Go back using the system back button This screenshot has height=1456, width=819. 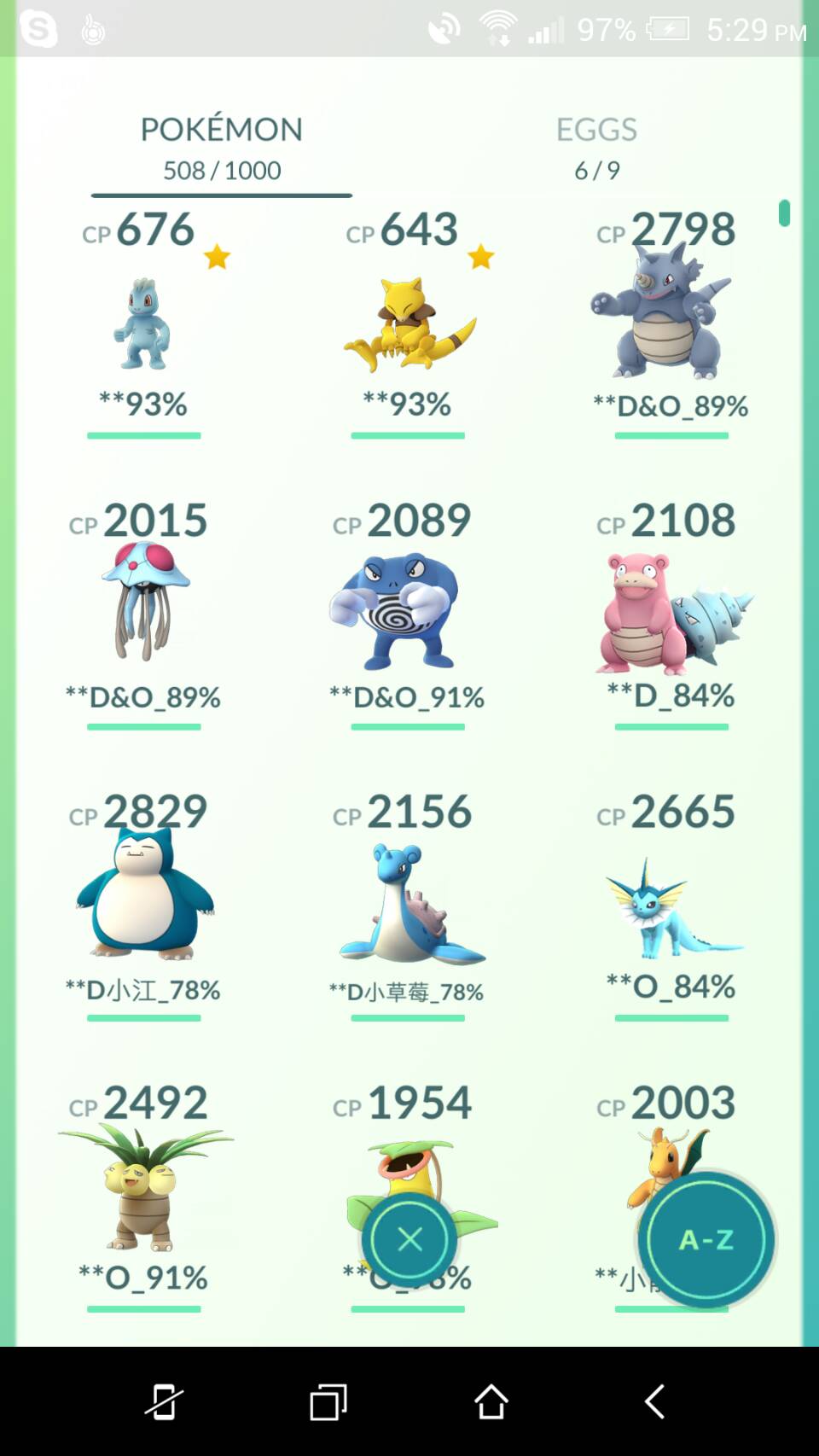tap(655, 1401)
